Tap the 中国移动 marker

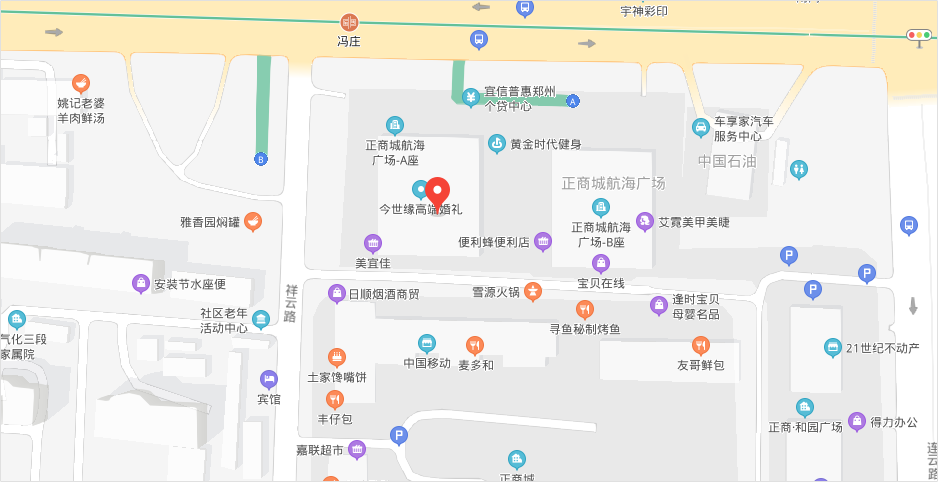tap(427, 343)
